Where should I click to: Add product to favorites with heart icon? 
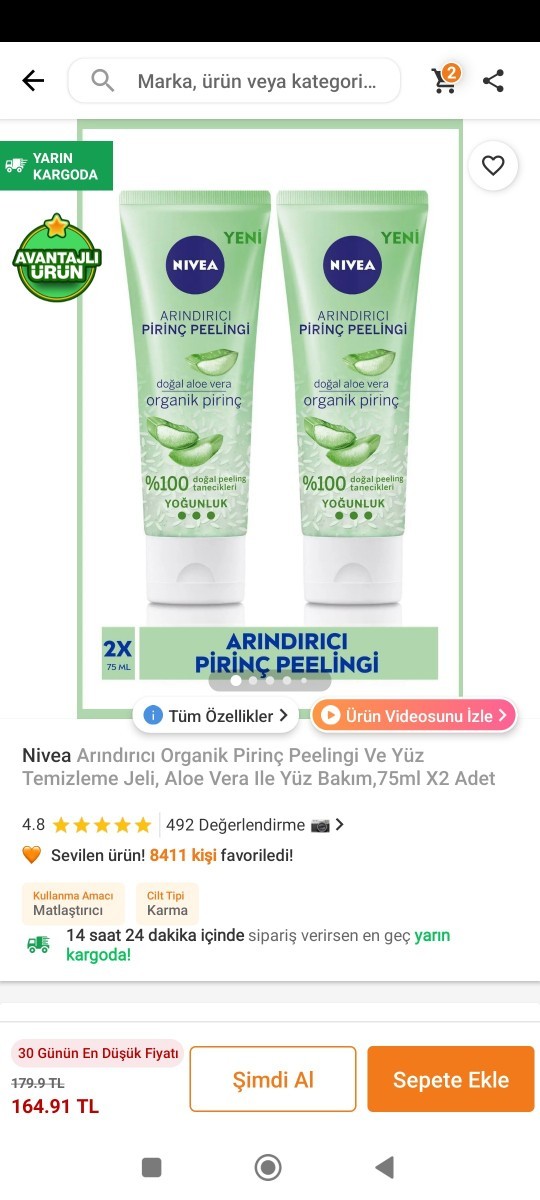493,166
